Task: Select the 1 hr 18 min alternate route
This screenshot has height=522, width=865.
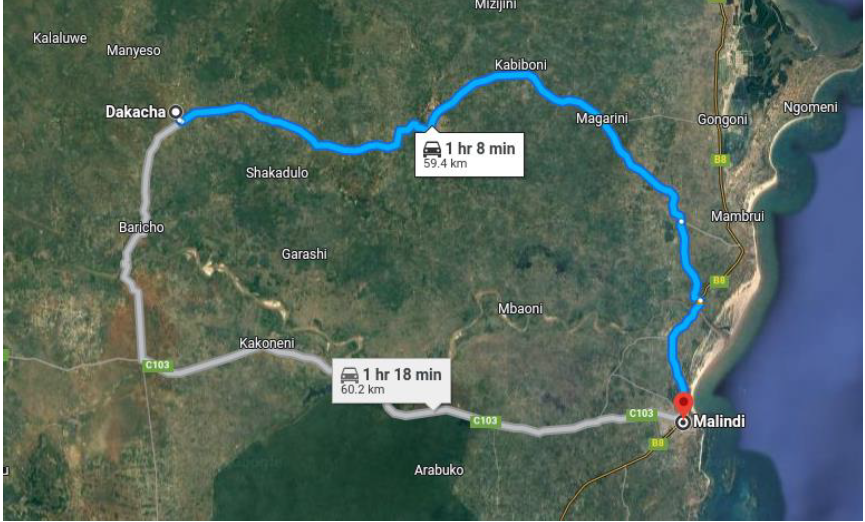Action: click(391, 380)
